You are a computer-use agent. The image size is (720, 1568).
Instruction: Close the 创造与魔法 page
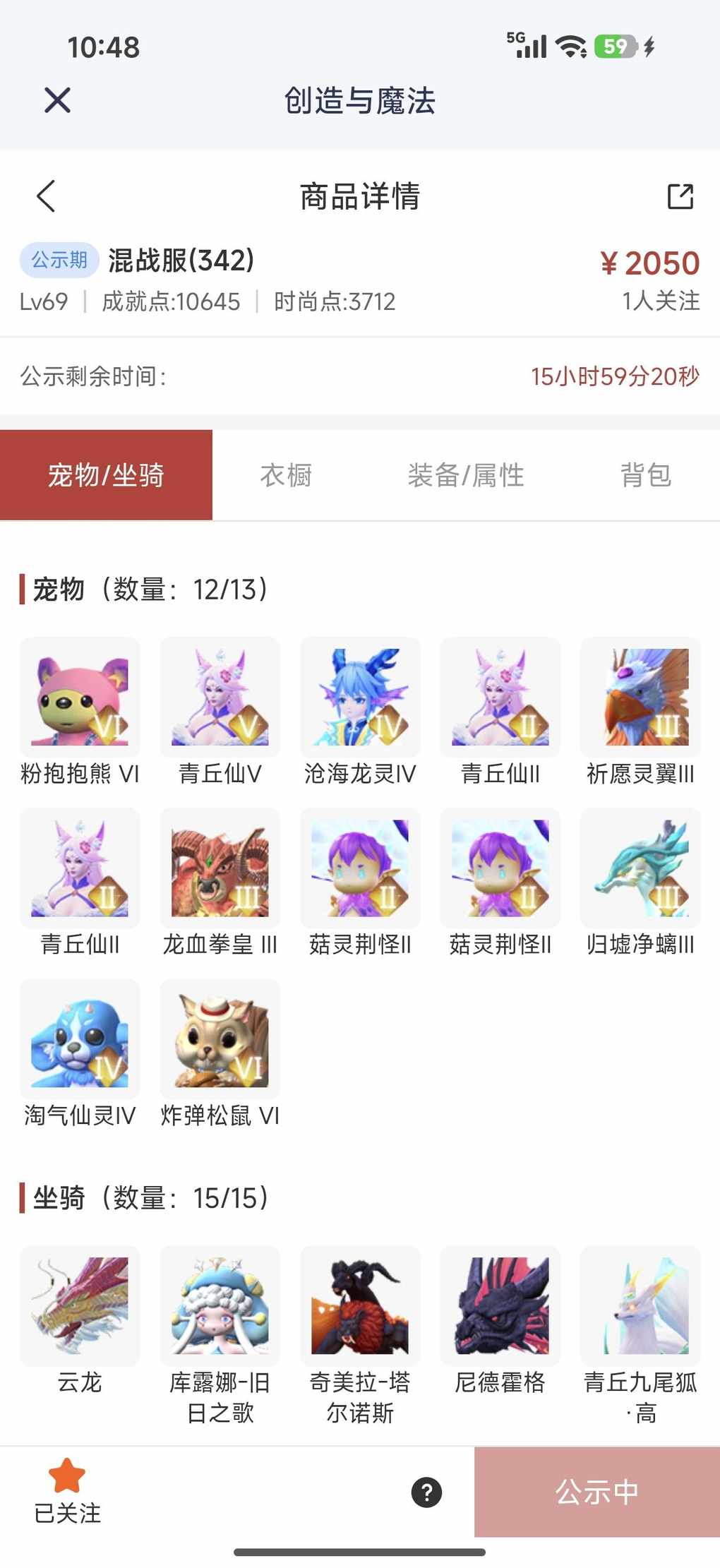click(x=57, y=100)
